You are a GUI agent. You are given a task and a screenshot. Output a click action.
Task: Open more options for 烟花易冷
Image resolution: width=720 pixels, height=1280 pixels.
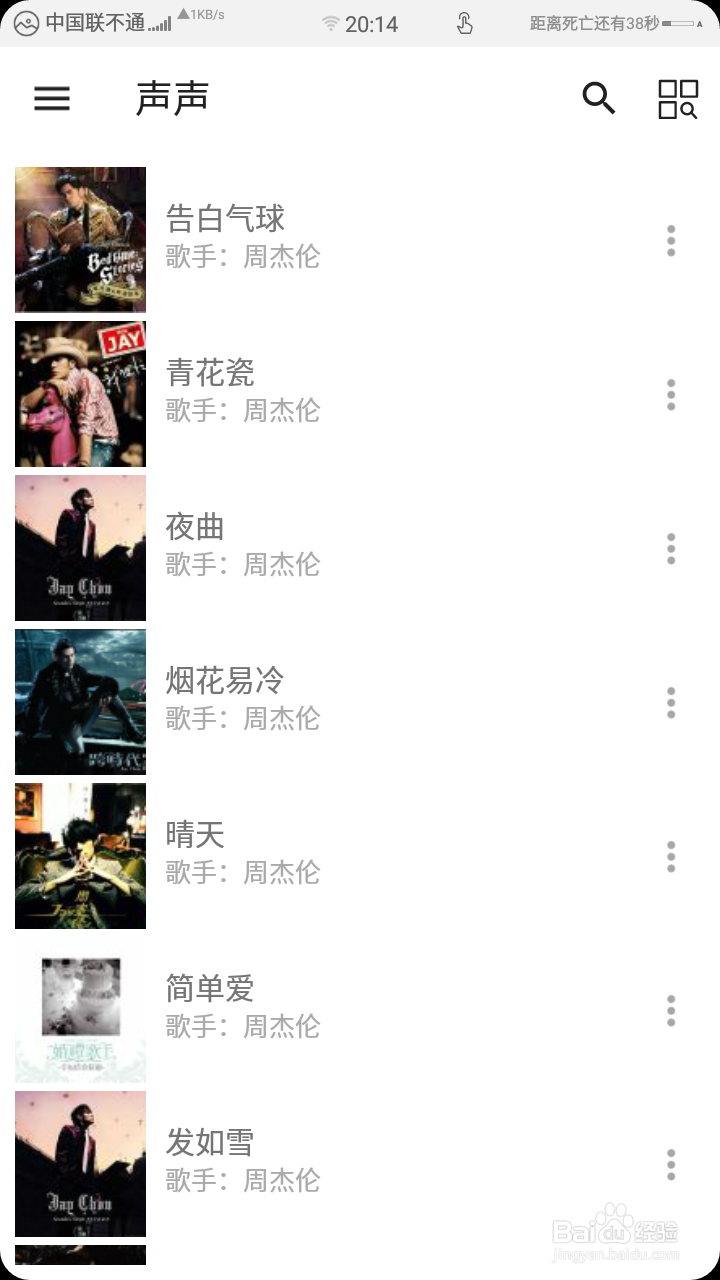click(x=671, y=703)
